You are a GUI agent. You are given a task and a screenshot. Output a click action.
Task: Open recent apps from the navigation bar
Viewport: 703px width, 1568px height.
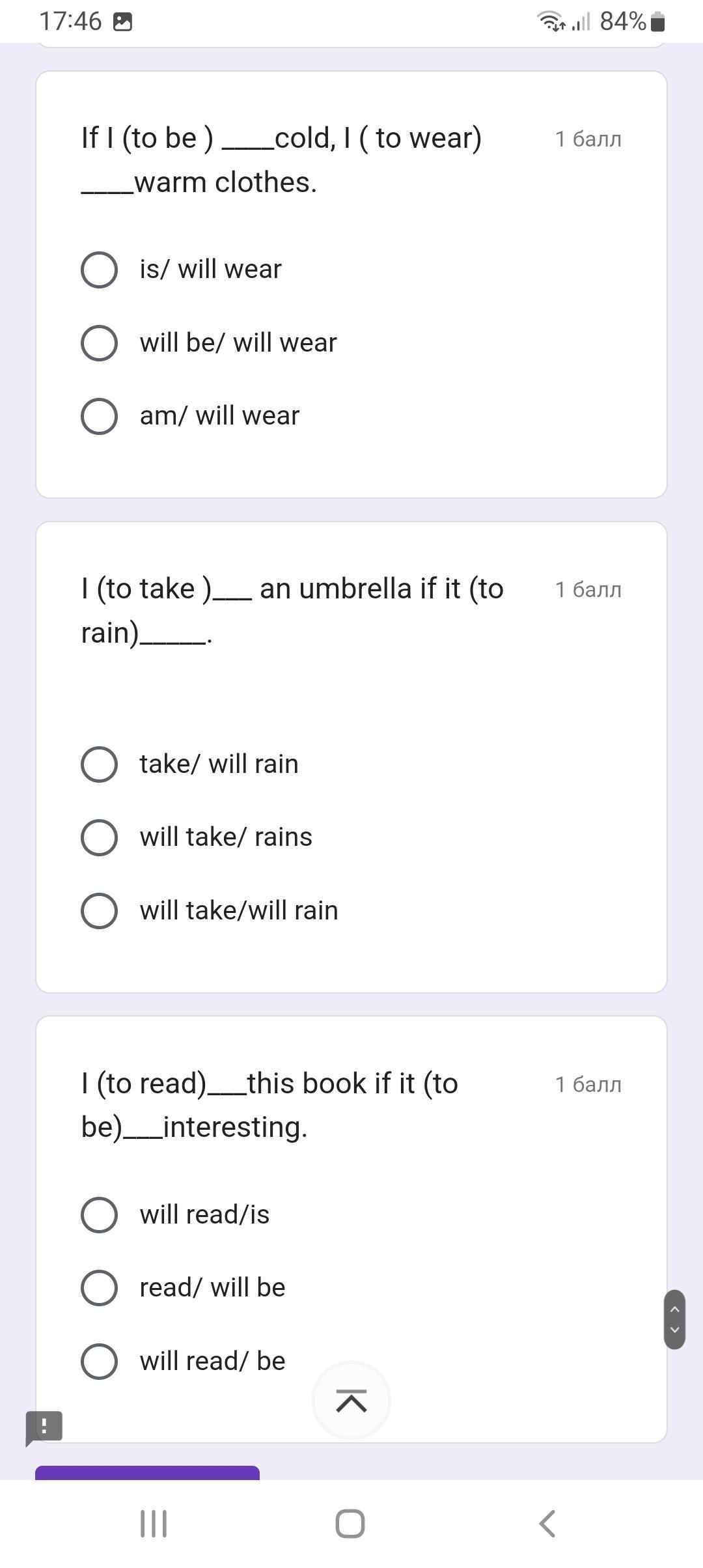tap(154, 1524)
